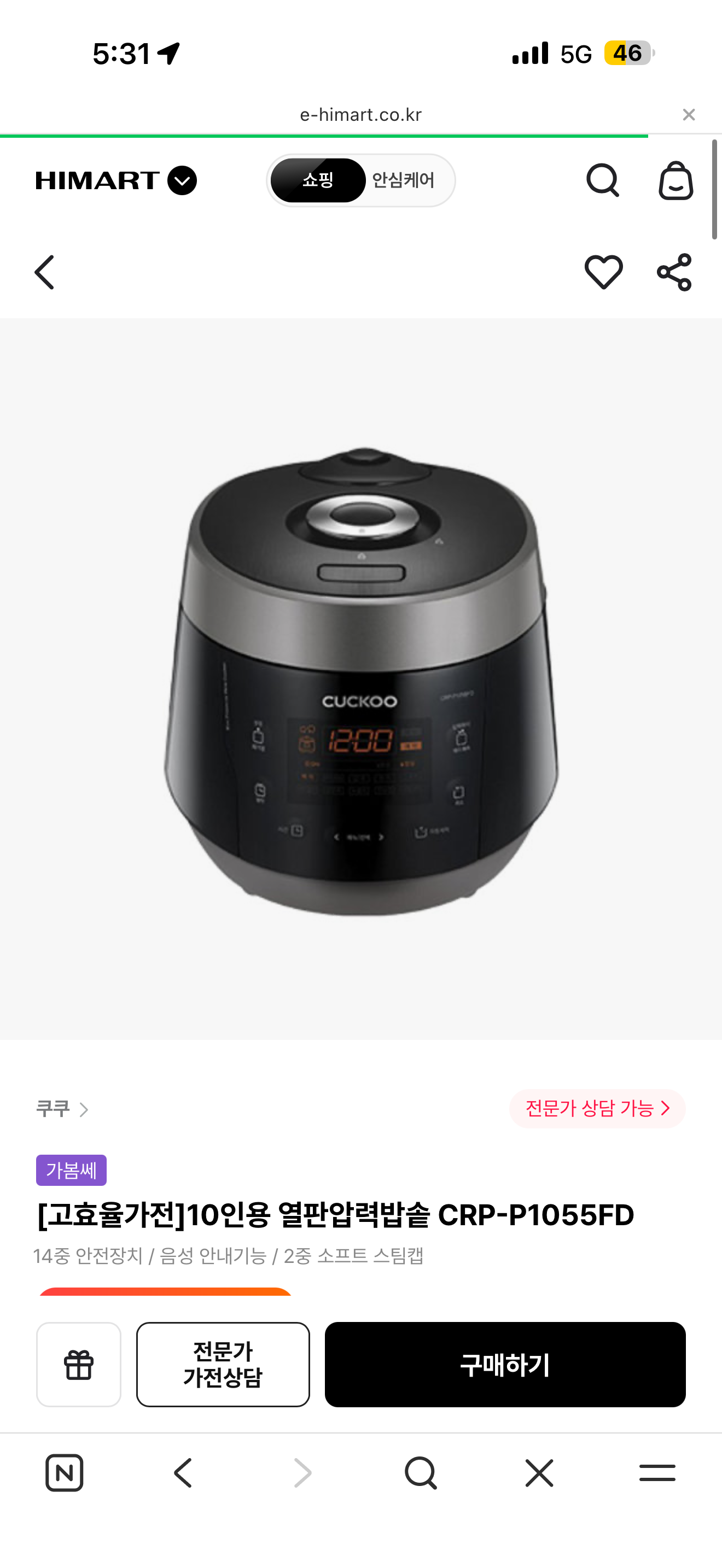Close the tab with bottom X button
The height and width of the screenshot is (1568, 722).
pyautogui.click(x=539, y=1473)
